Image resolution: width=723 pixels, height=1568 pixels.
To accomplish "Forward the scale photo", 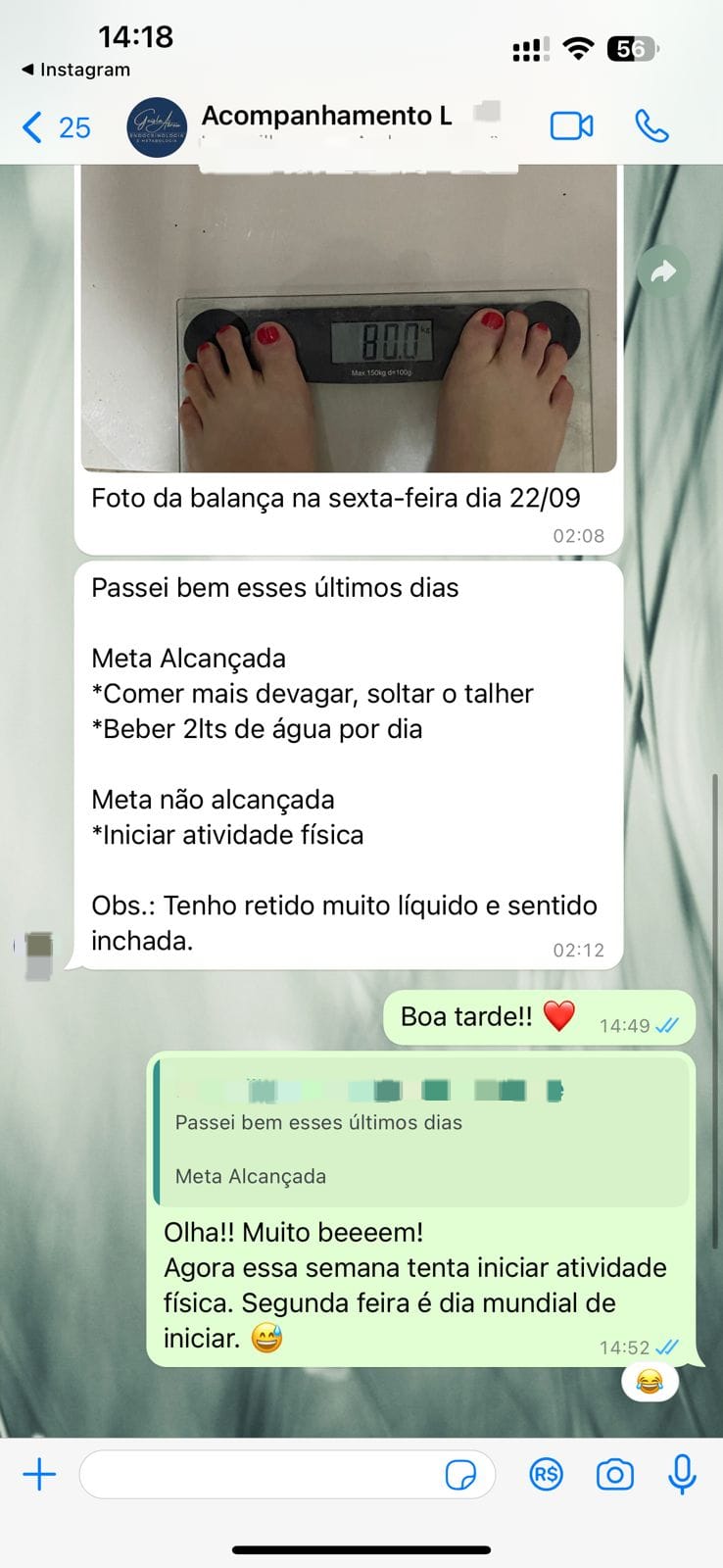I will point(663,271).
